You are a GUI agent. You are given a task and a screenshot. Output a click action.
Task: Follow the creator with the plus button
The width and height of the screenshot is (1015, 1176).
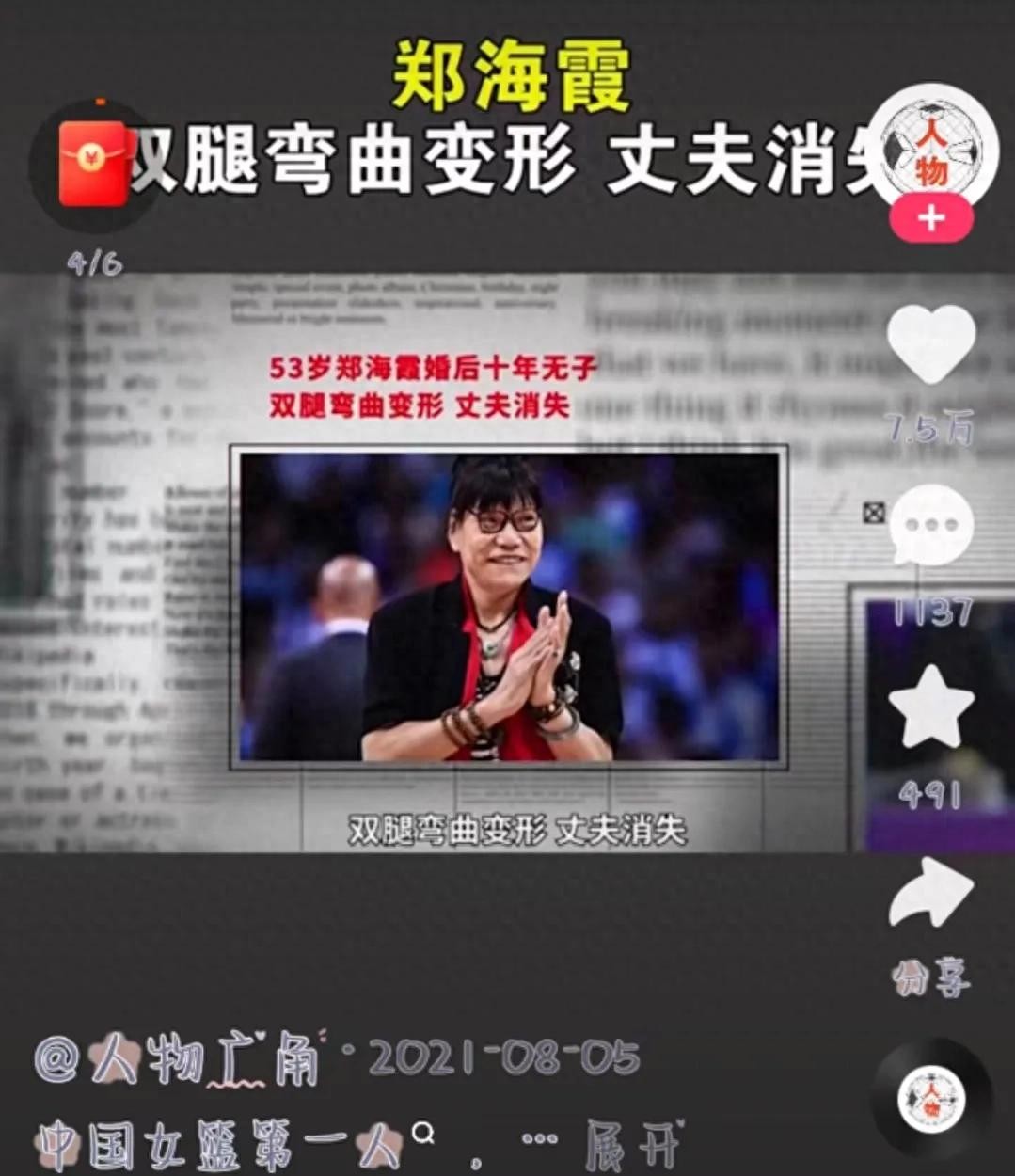(930, 218)
